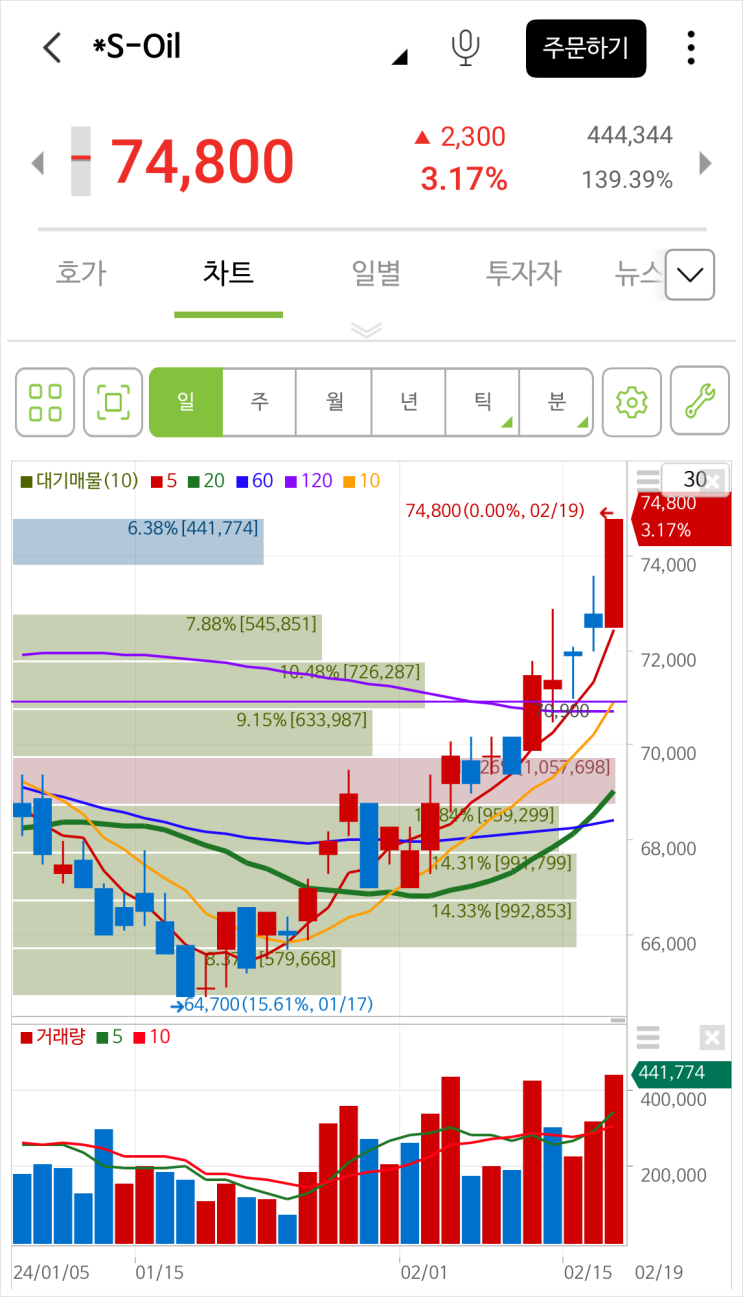Open the stock name dropdown for S-Oil
This screenshot has width=743, height=1297.
coord(399,58)
